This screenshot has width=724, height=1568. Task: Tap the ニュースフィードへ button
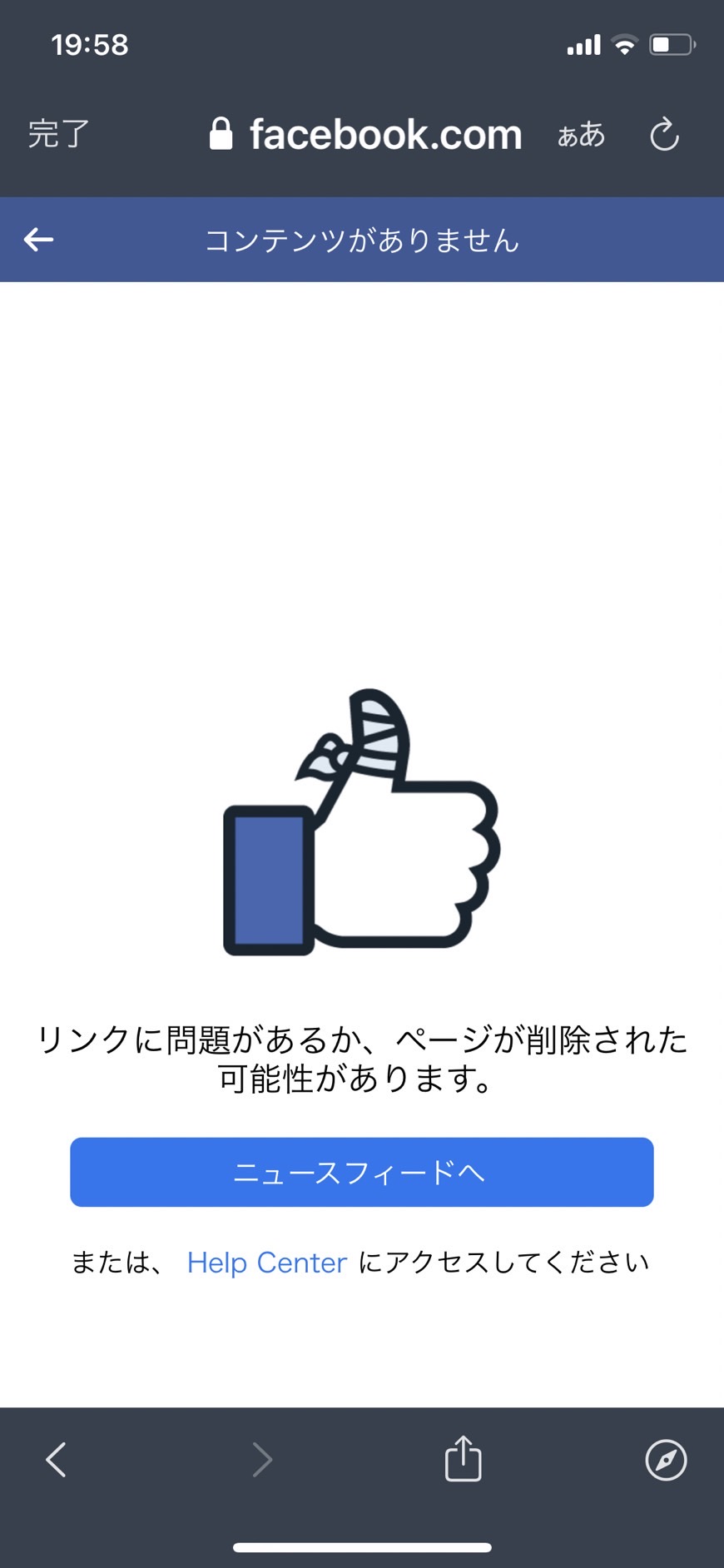[362, 1172]
